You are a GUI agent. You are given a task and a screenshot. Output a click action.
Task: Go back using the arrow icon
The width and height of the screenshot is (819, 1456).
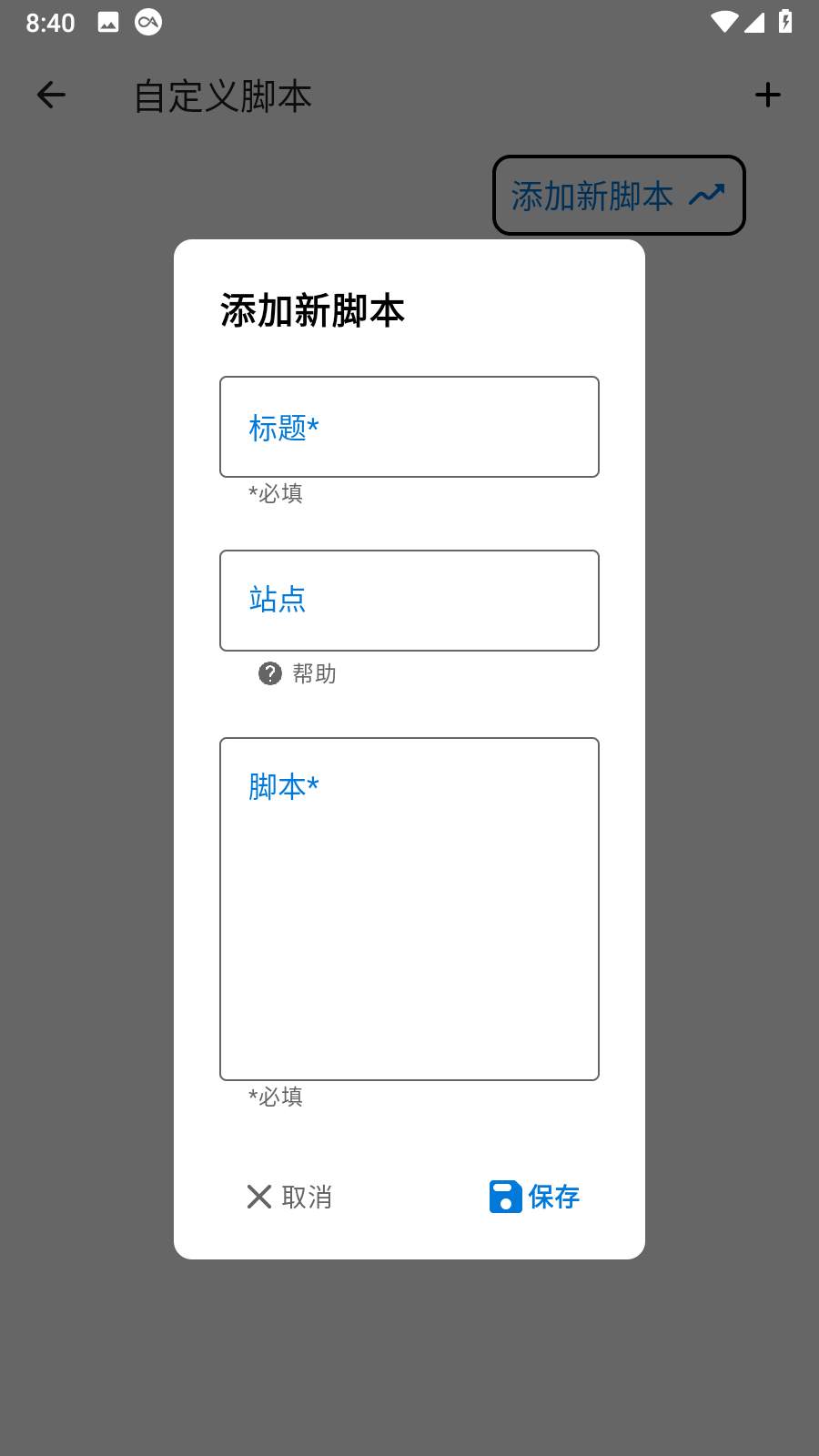pyautogui.click(x=51, y=95)
